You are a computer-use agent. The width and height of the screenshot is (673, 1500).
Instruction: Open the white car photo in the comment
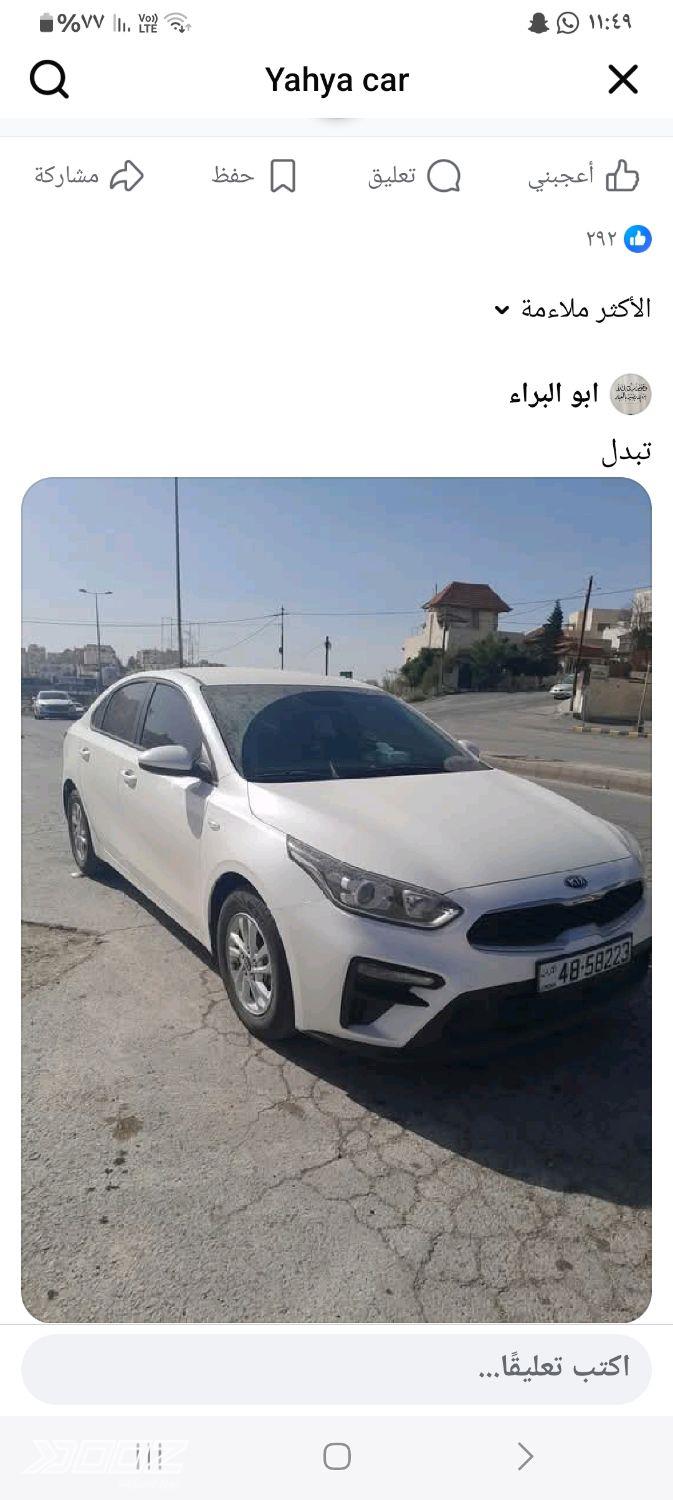(x=336, y=898)
